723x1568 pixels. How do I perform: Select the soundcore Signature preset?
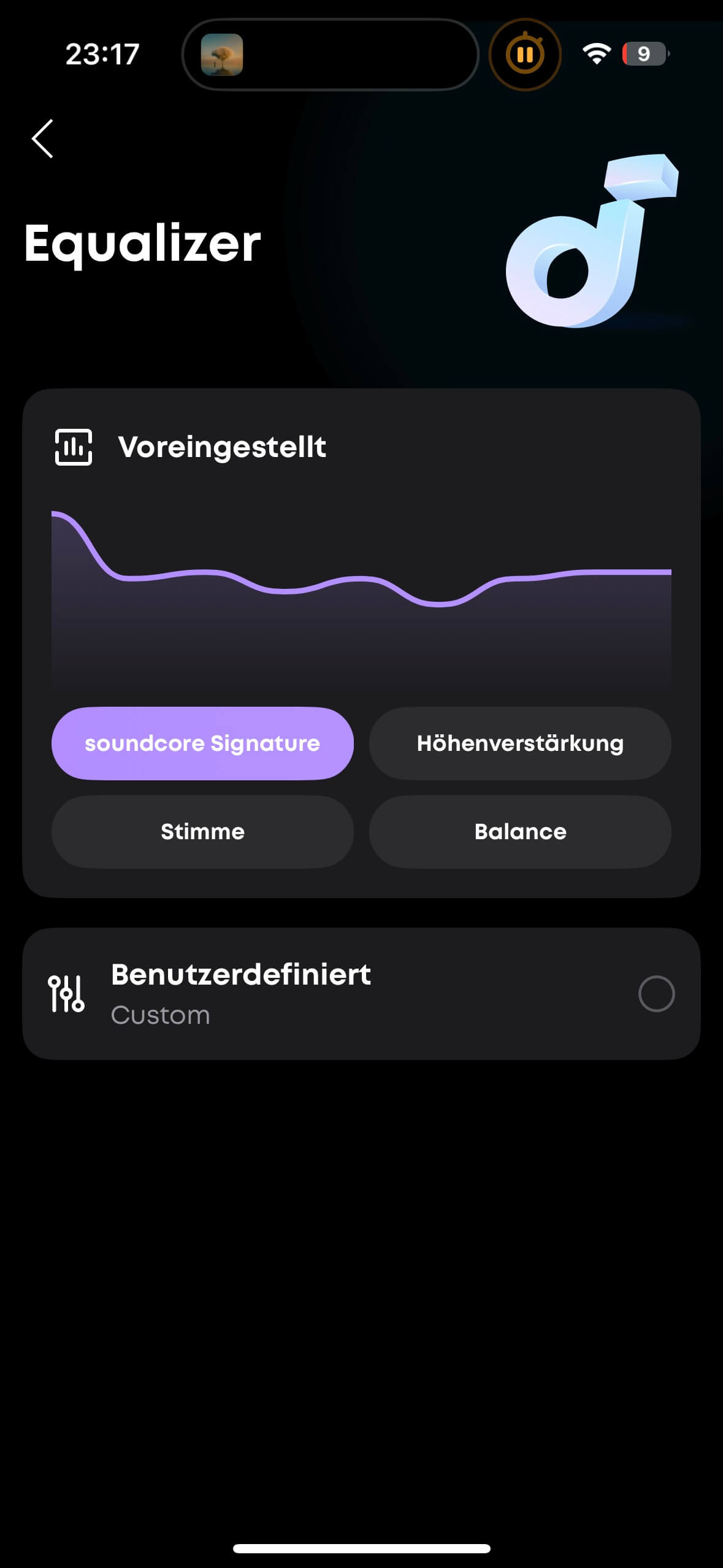202,744
